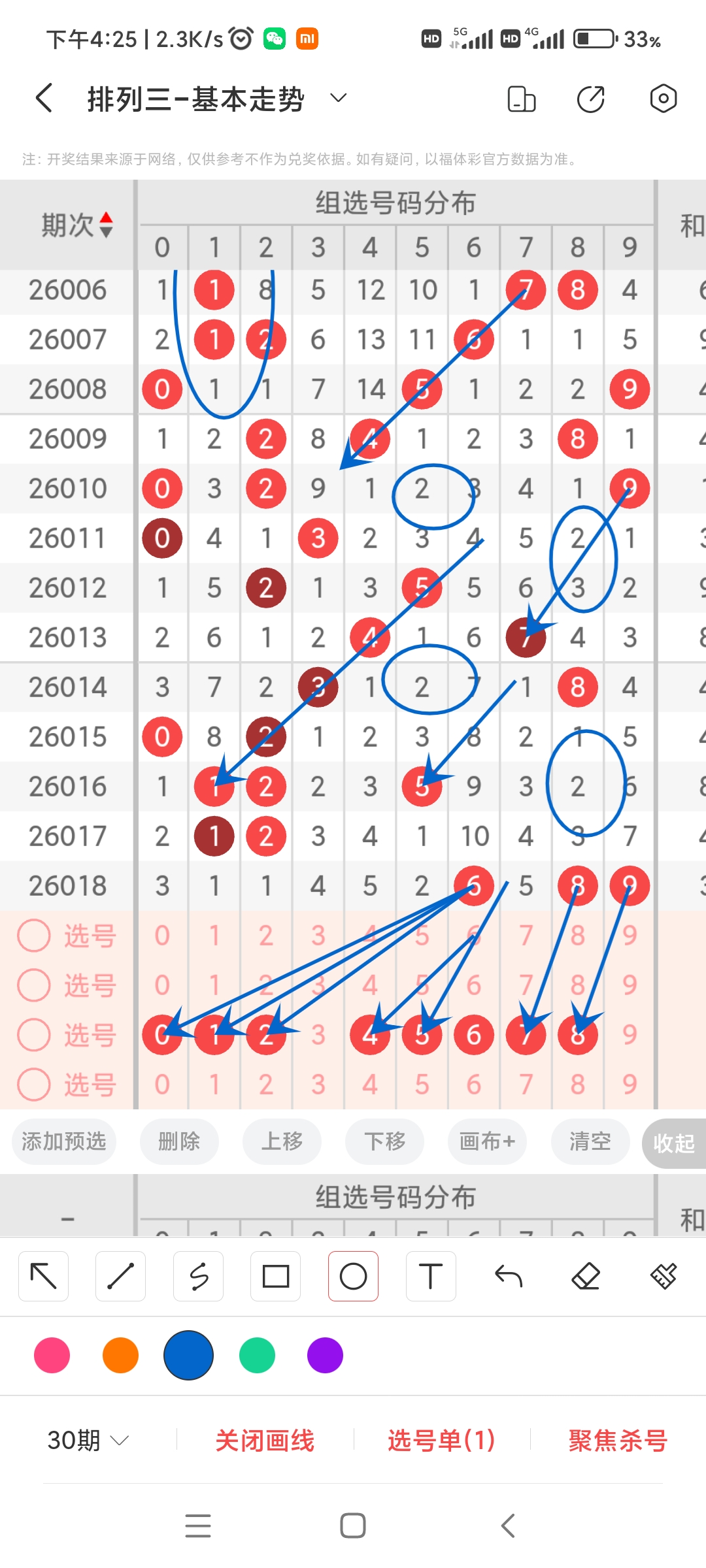Viewport: 706px width, 1568px height.
Task: Tap 关闭画线 to close drawing
Action: pyautogui.click(x=265, y=1440)
